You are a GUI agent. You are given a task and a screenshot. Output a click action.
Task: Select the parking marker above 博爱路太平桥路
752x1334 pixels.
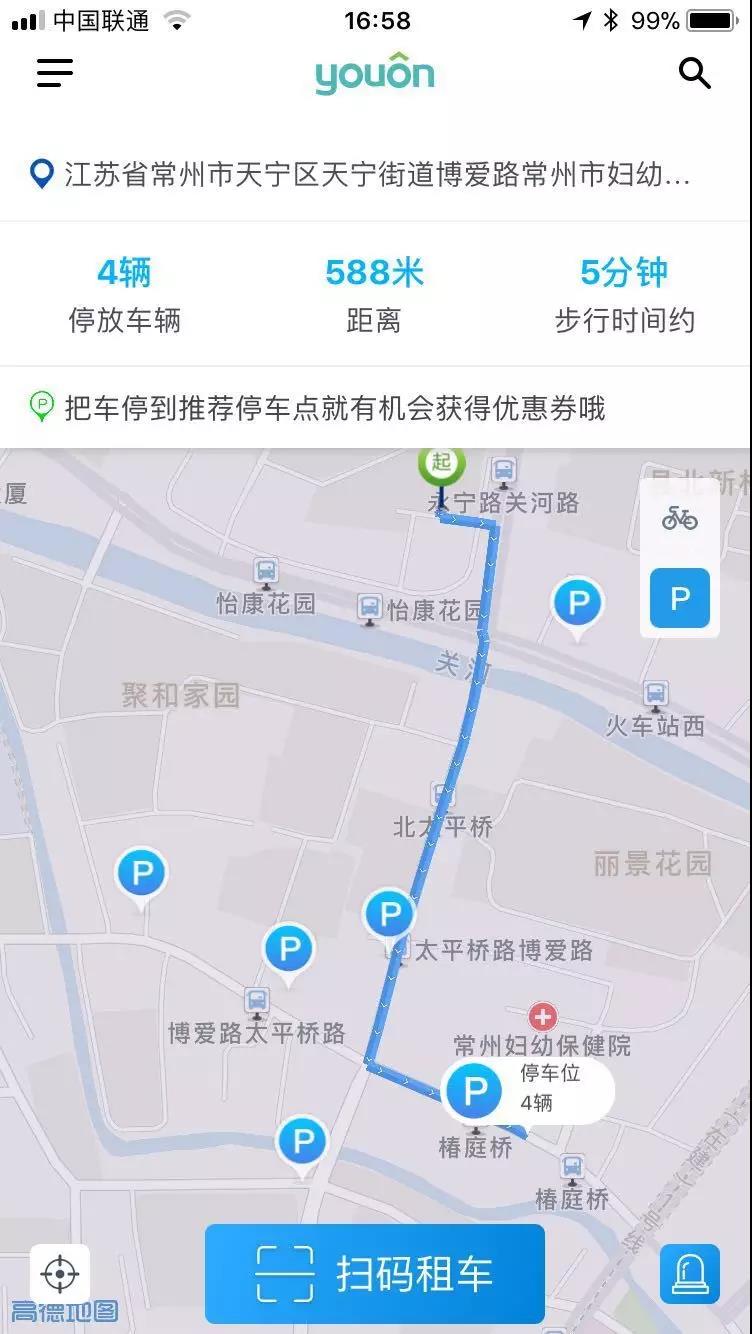click(289, 948)
